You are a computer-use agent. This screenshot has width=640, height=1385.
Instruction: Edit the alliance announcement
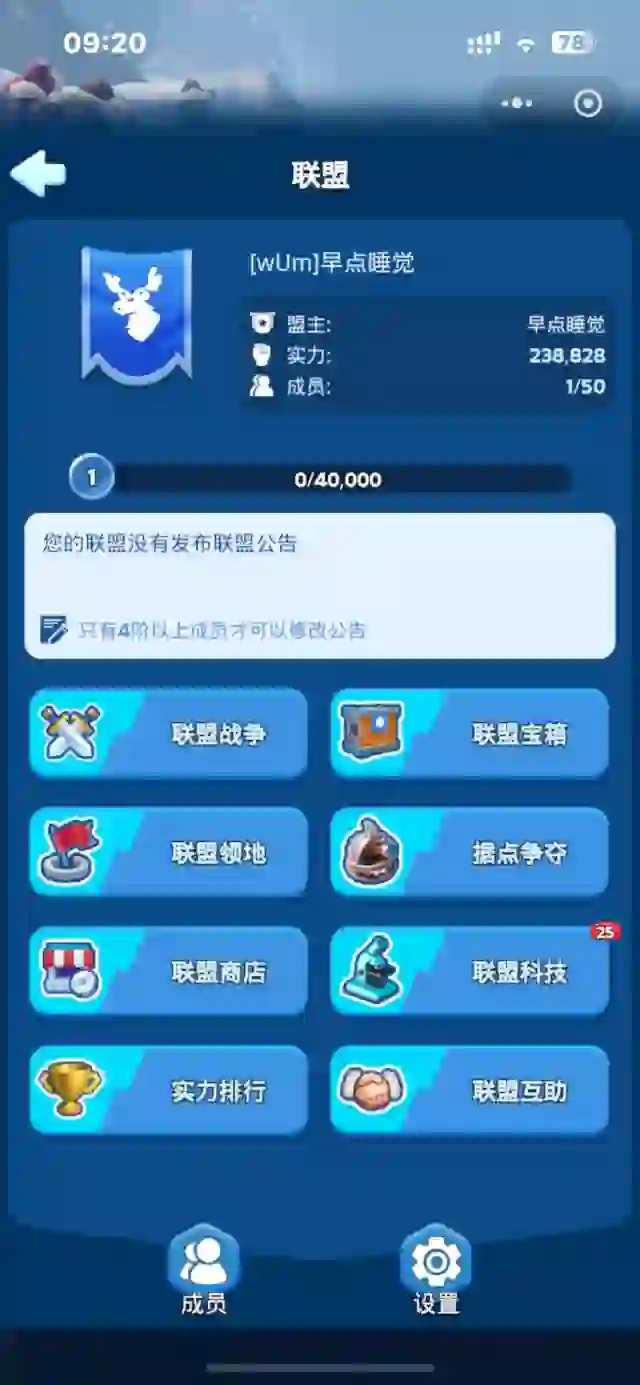(54, 629)
